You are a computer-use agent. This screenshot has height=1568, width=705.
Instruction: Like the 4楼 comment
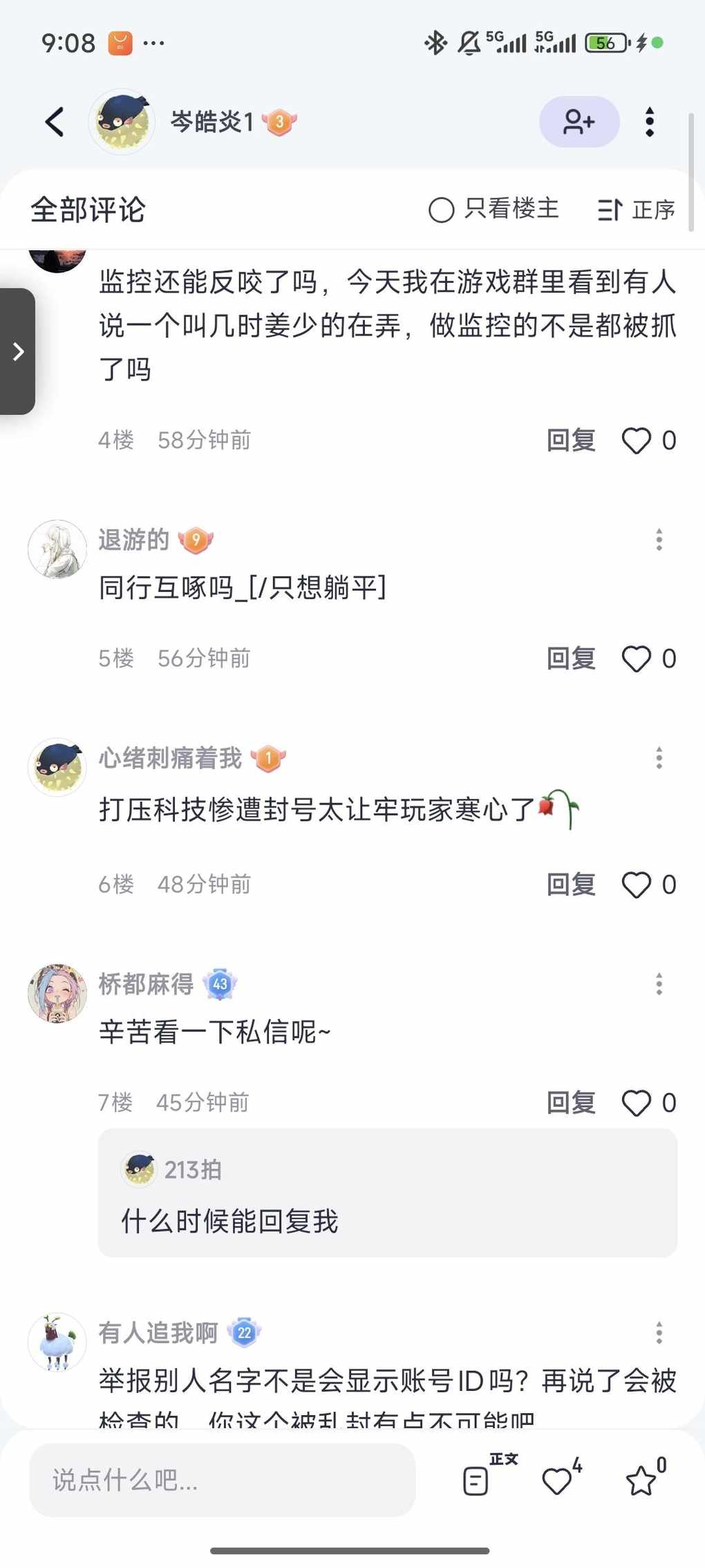tap(637, 440)
